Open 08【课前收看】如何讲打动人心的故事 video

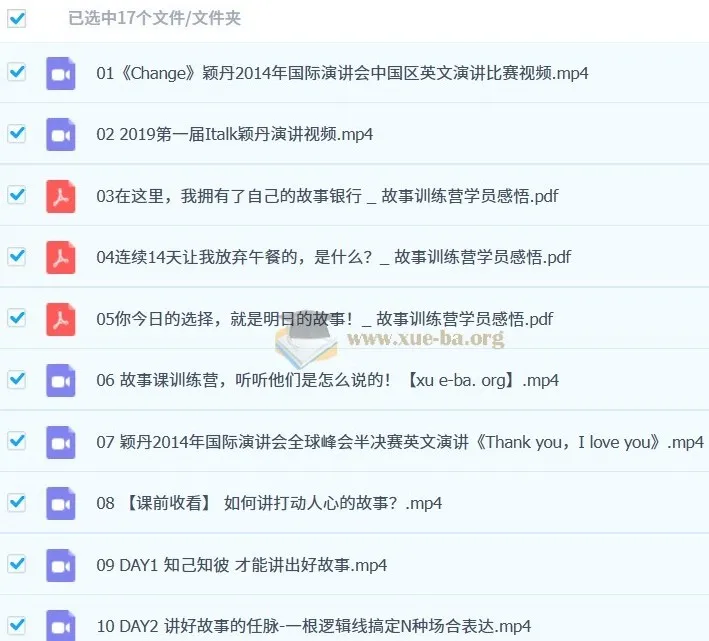click(x=269, y=503)
